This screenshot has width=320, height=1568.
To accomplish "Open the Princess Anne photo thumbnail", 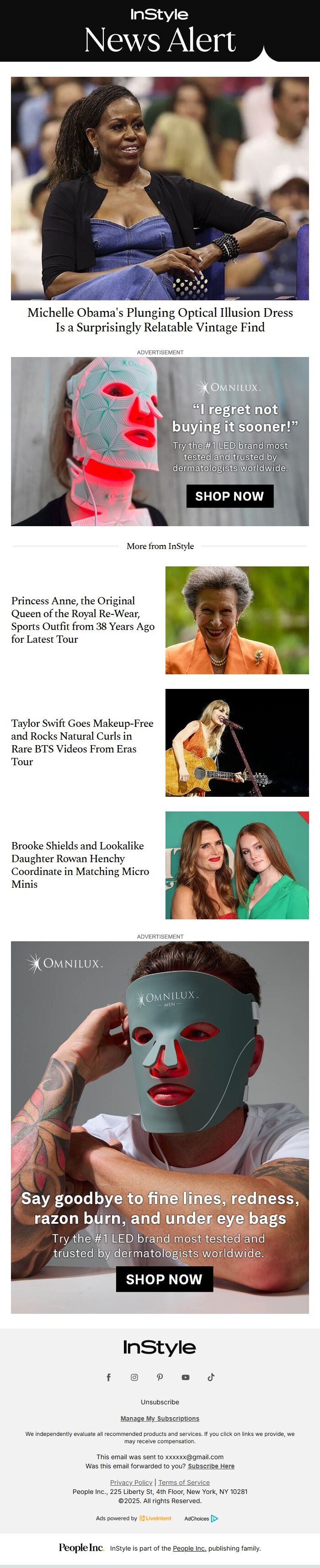I will click(237, 620).
